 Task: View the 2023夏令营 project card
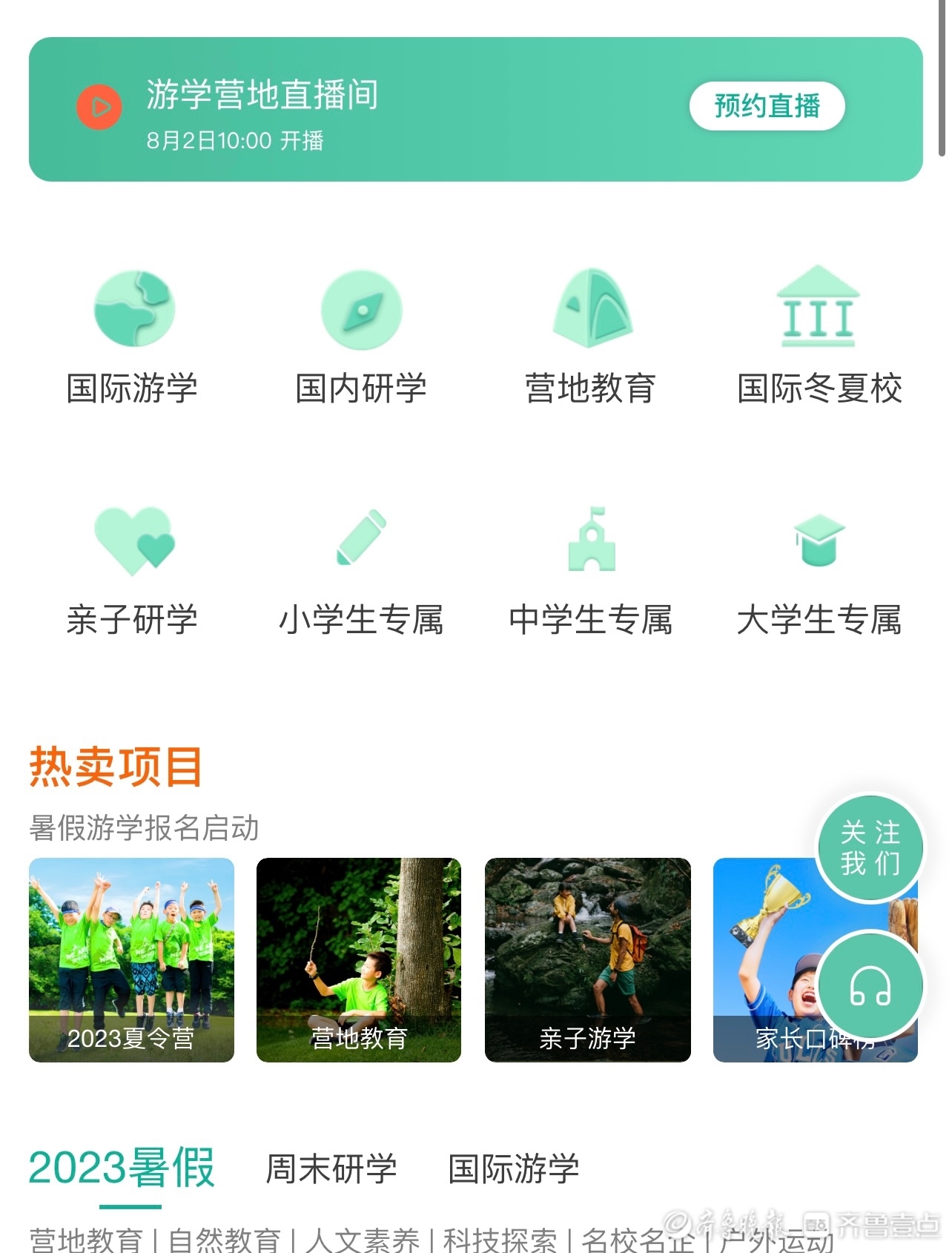point(131,959)
